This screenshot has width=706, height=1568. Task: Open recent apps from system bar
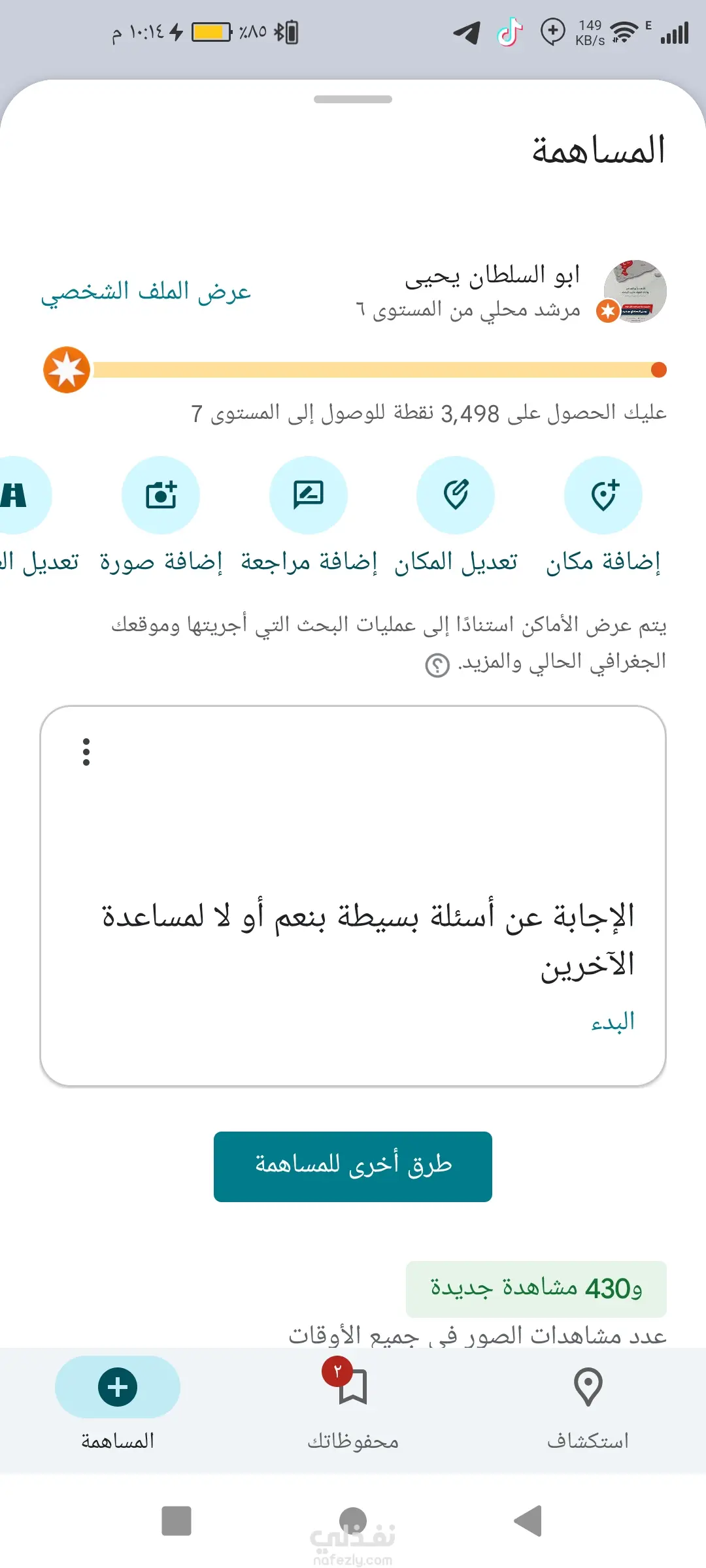(x=176, y=1520)
